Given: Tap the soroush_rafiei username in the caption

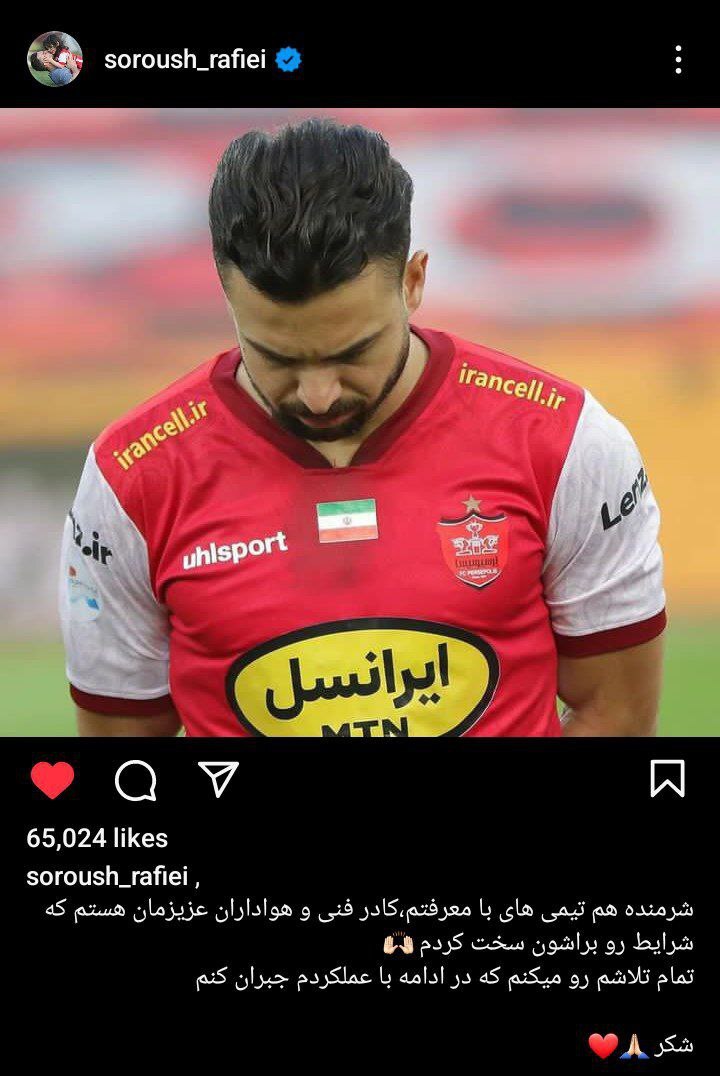Looking at the screenshot, I should [107, 877].
